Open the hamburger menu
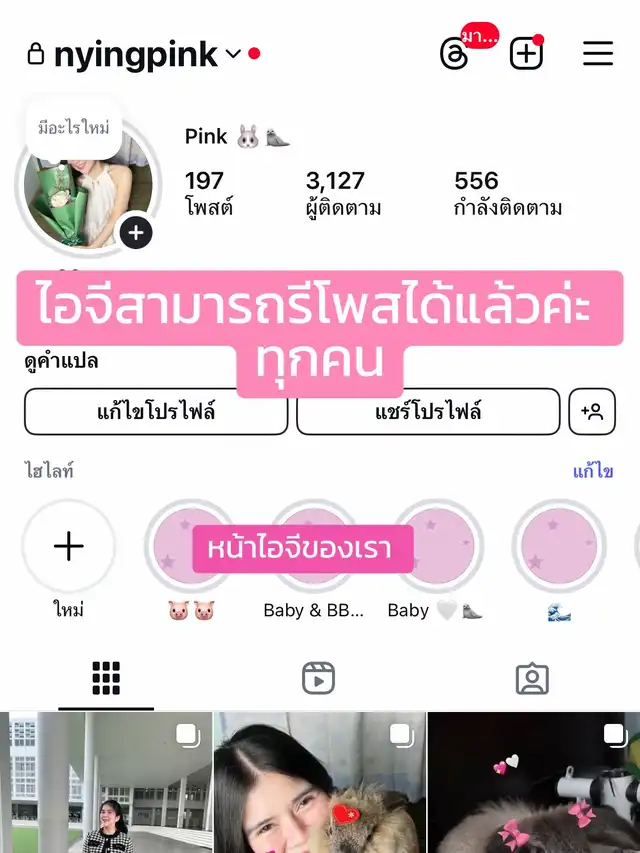 [x=598, y=54]
